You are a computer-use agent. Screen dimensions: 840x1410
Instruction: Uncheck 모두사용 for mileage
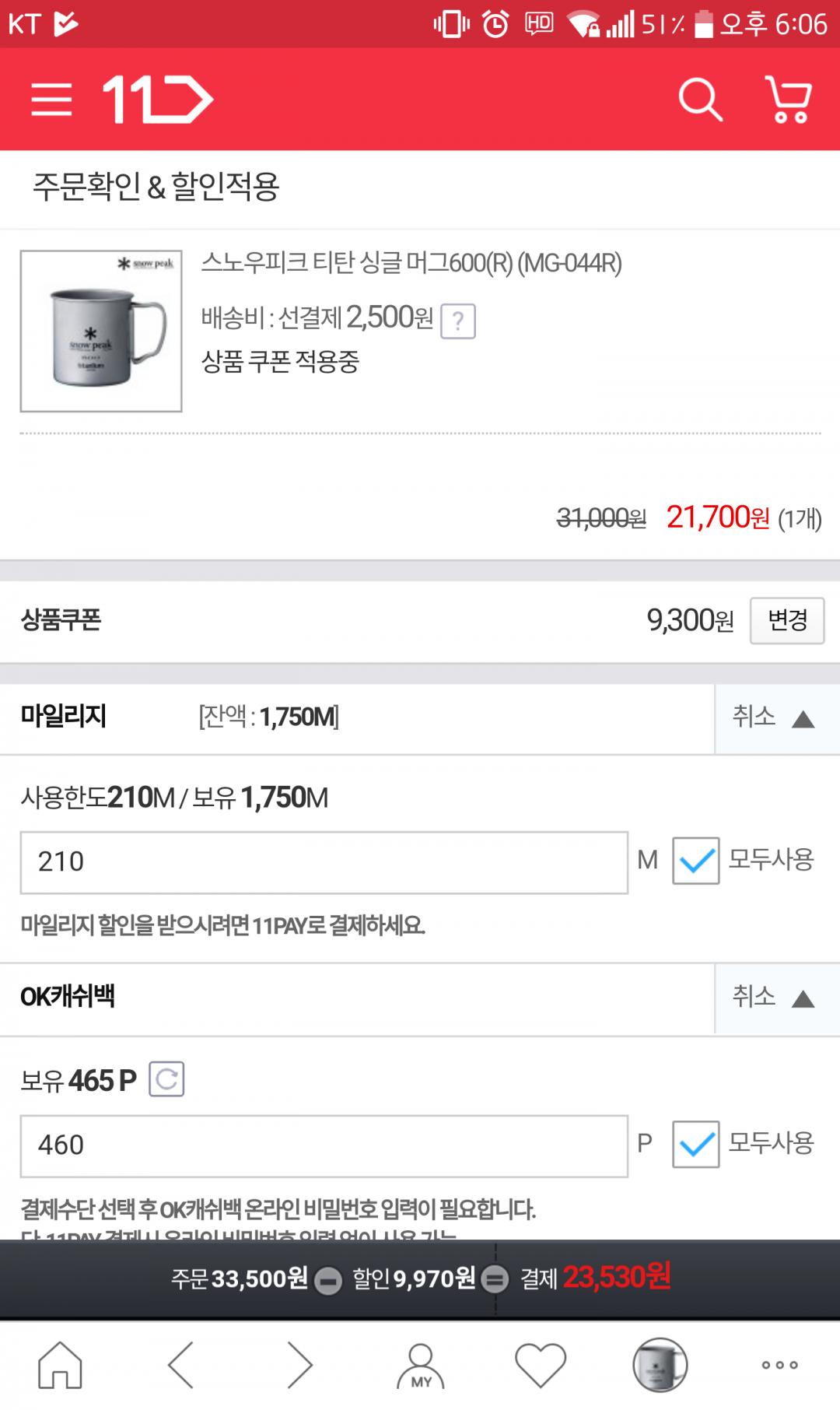click(695, 861)
